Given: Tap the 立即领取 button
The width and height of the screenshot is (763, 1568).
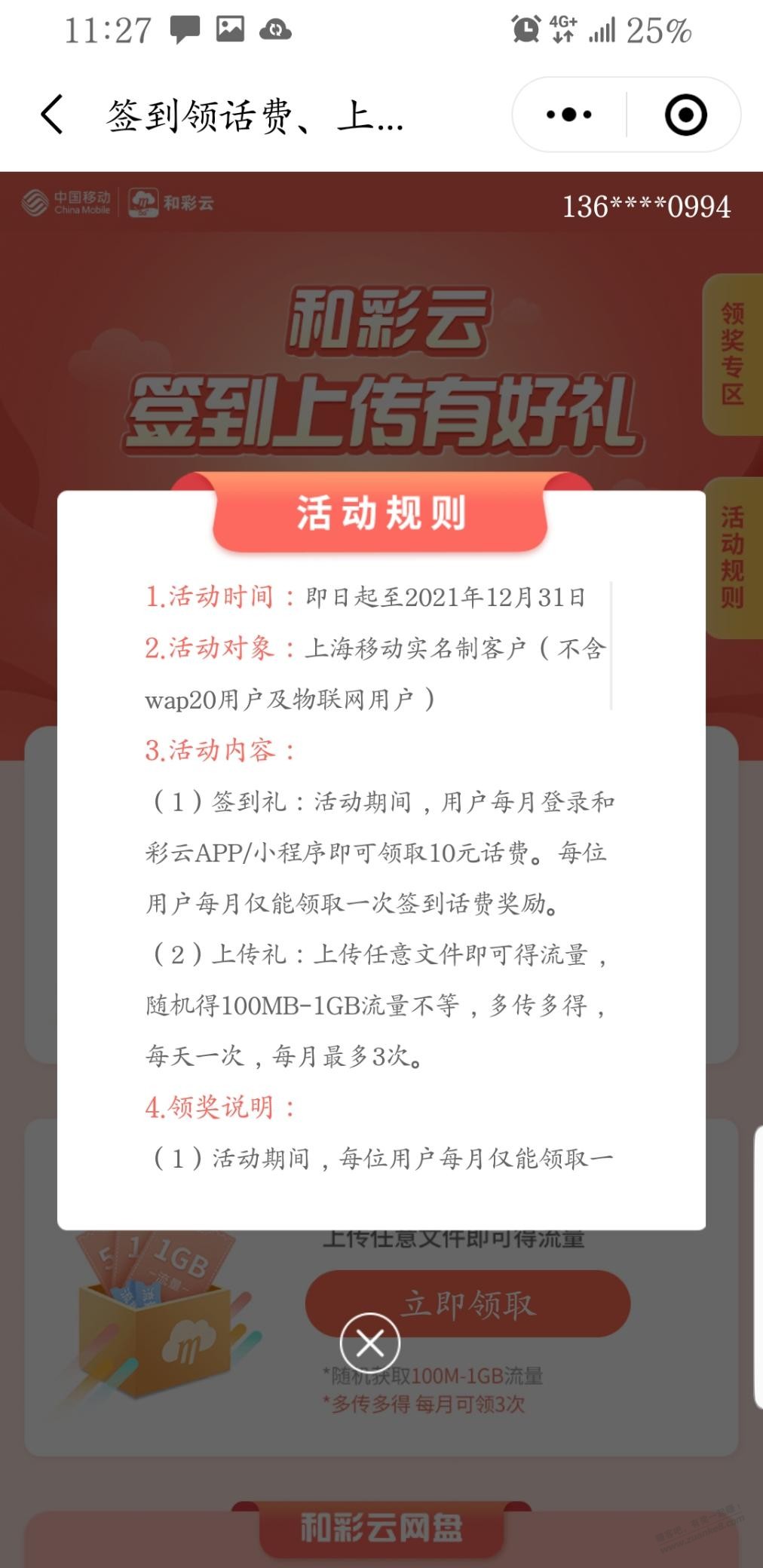Looking at the screenshot, I should click(x=467, y=1303).
